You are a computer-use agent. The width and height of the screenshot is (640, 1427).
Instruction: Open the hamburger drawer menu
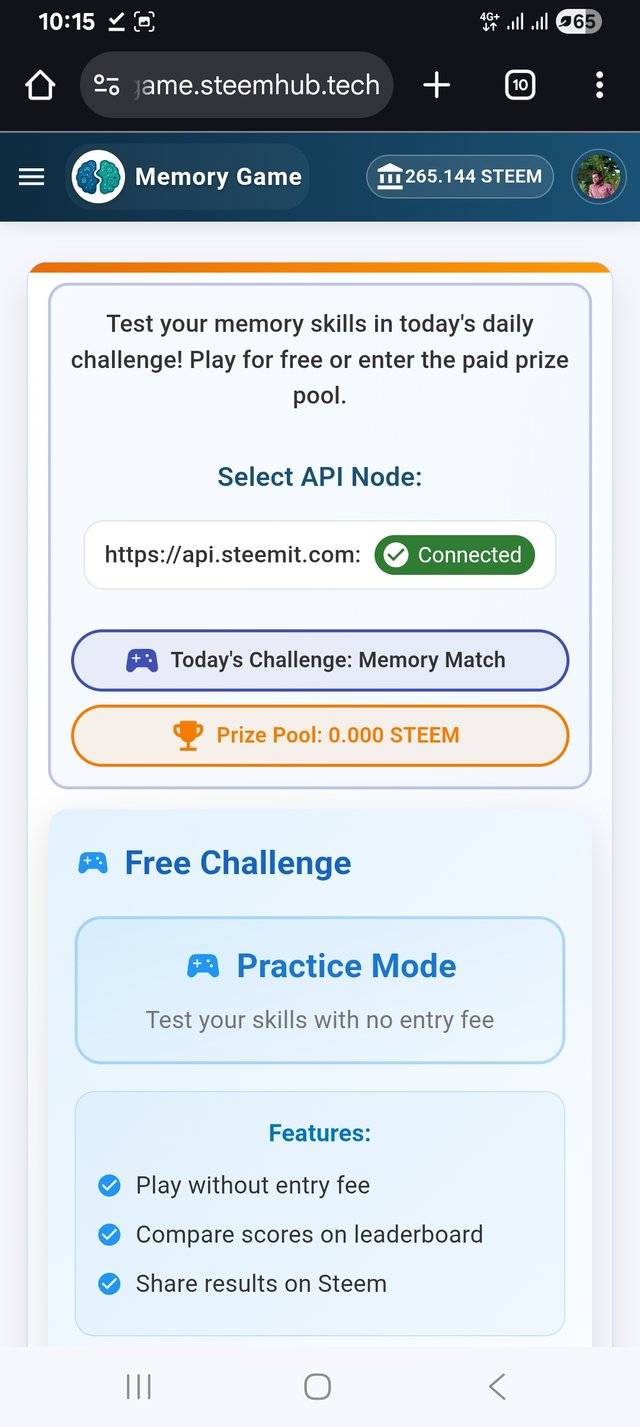[x=32, y=177]
